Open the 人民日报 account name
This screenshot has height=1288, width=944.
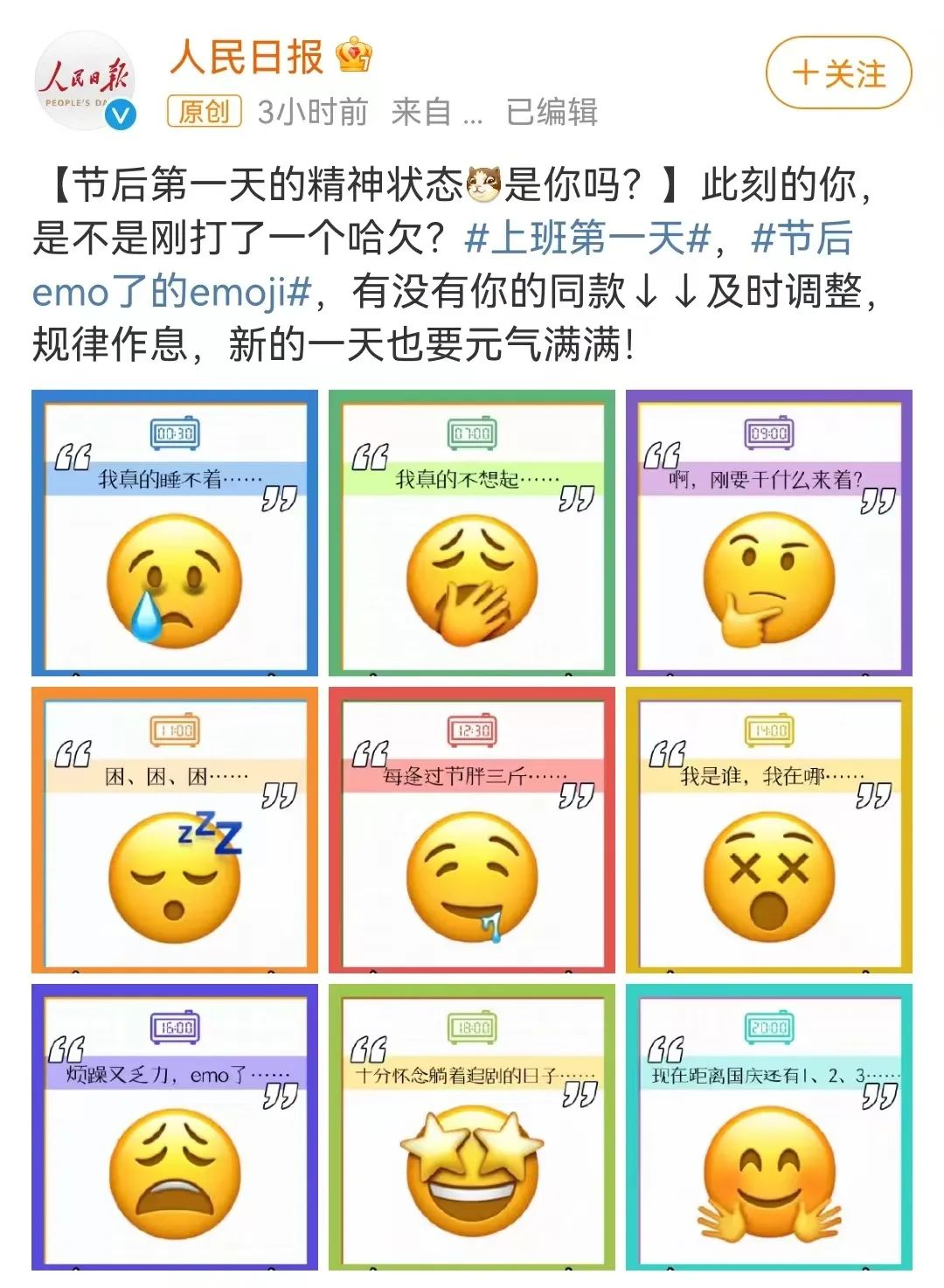point(246,58)
